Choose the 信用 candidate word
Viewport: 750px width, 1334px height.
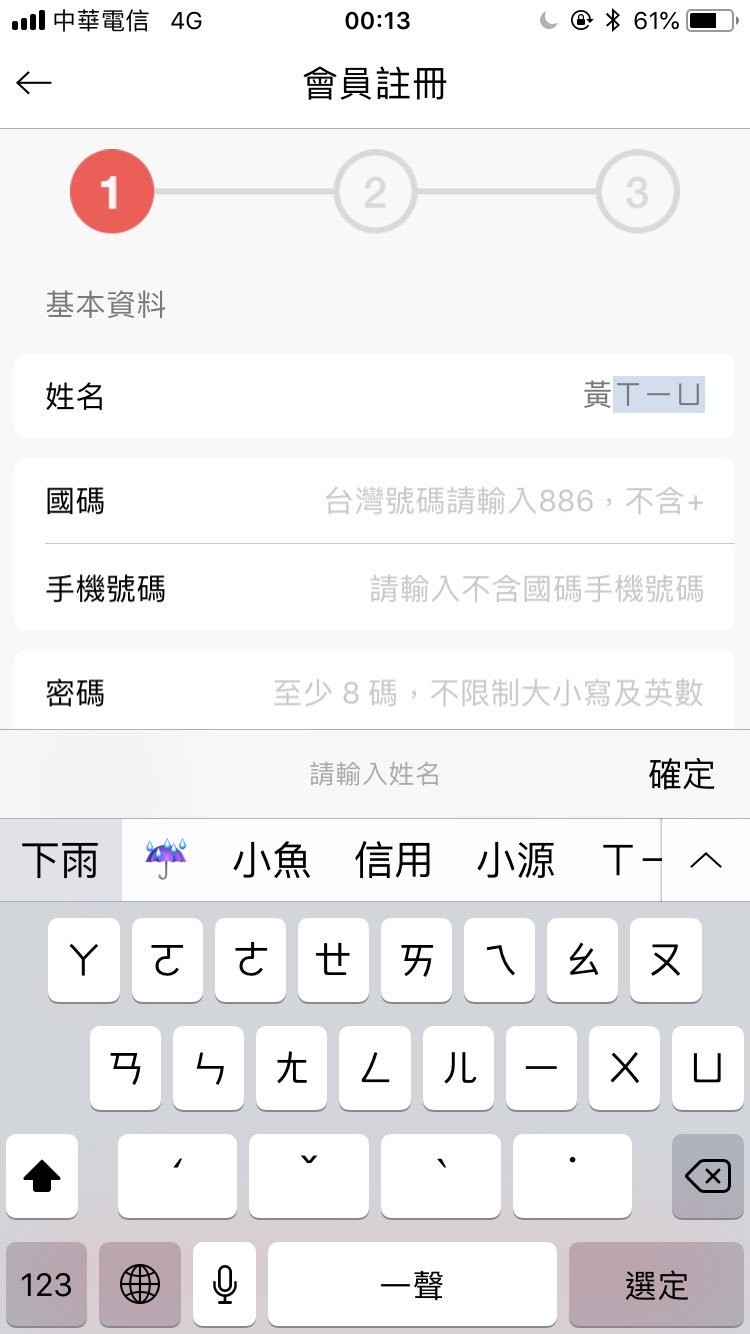point(393,860)
